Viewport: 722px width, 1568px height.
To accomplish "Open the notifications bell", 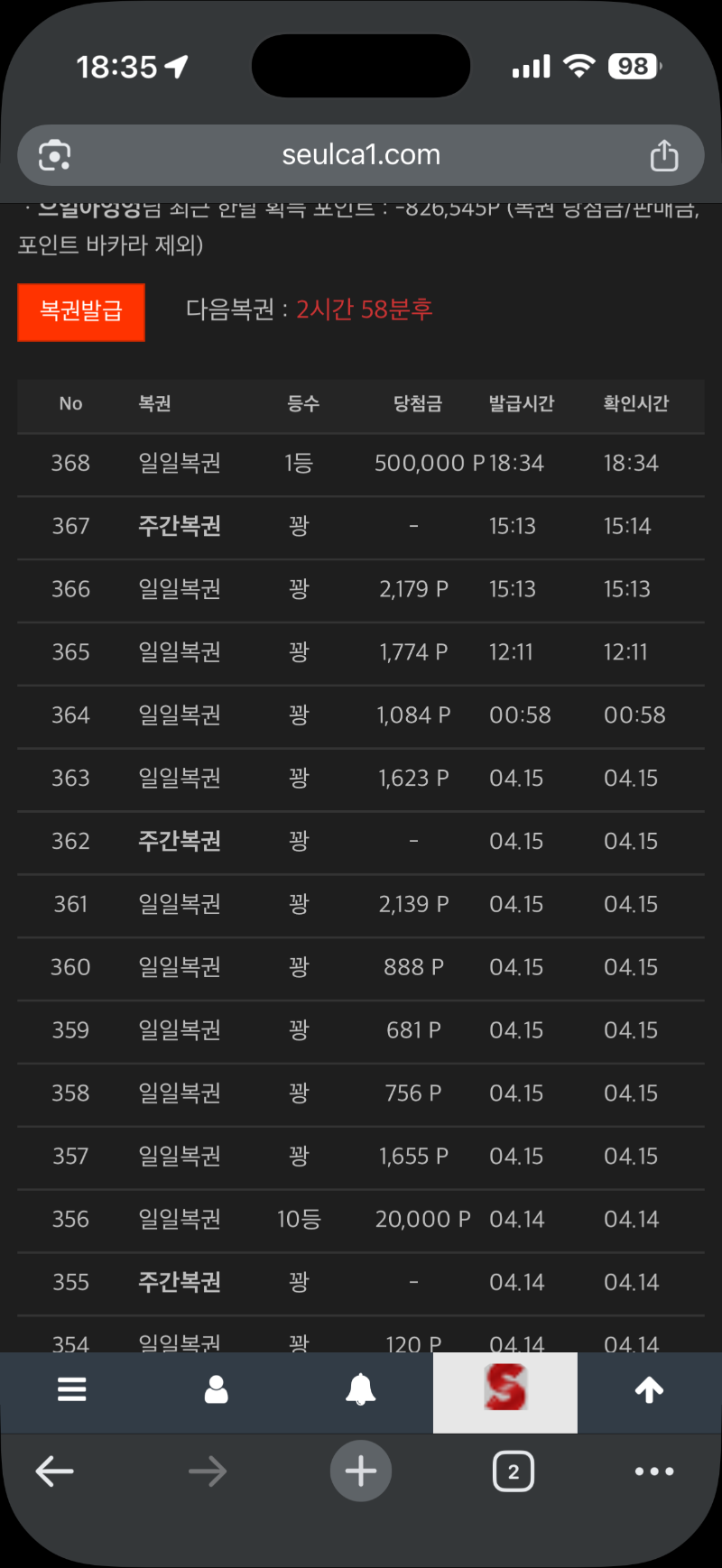I will (361, 1389).
